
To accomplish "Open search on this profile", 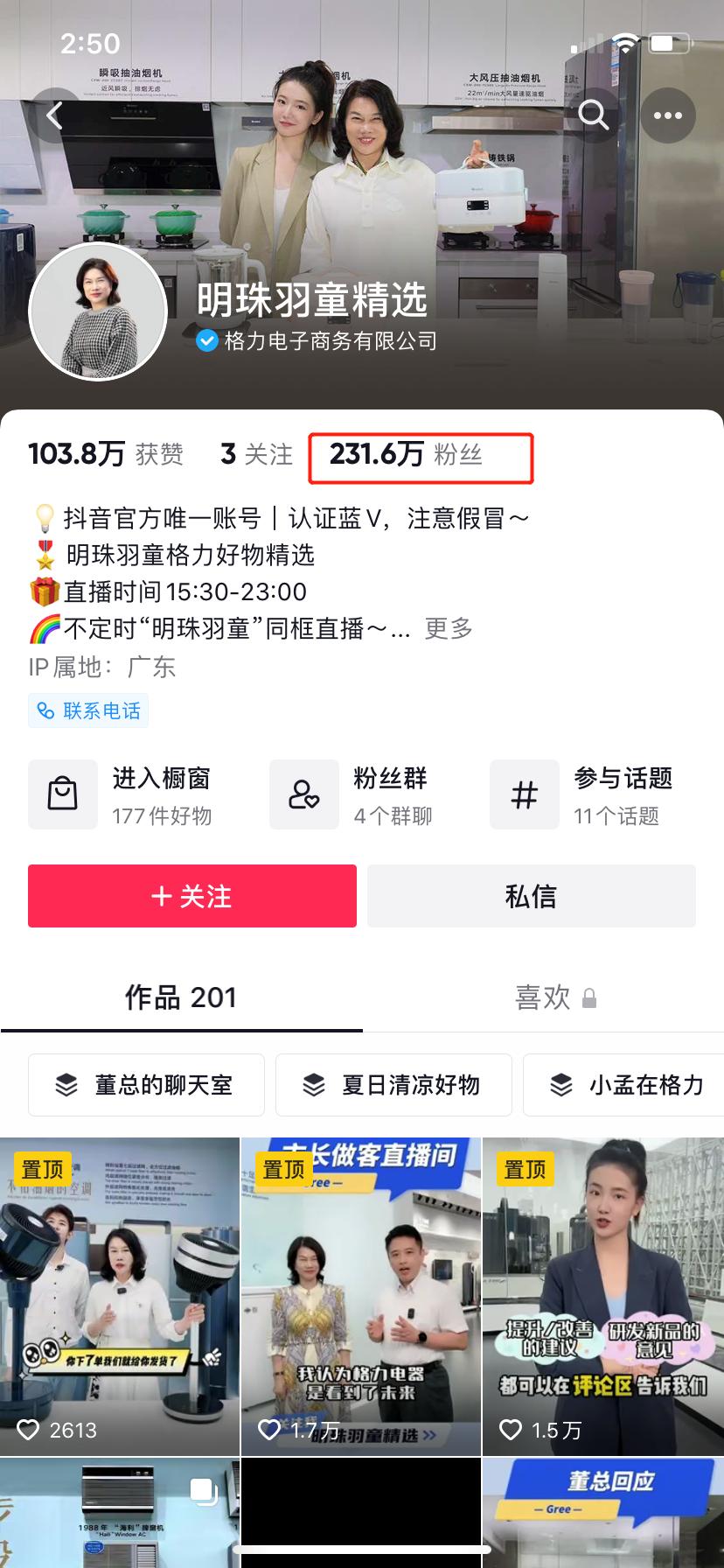I will [x=593, y=115].
